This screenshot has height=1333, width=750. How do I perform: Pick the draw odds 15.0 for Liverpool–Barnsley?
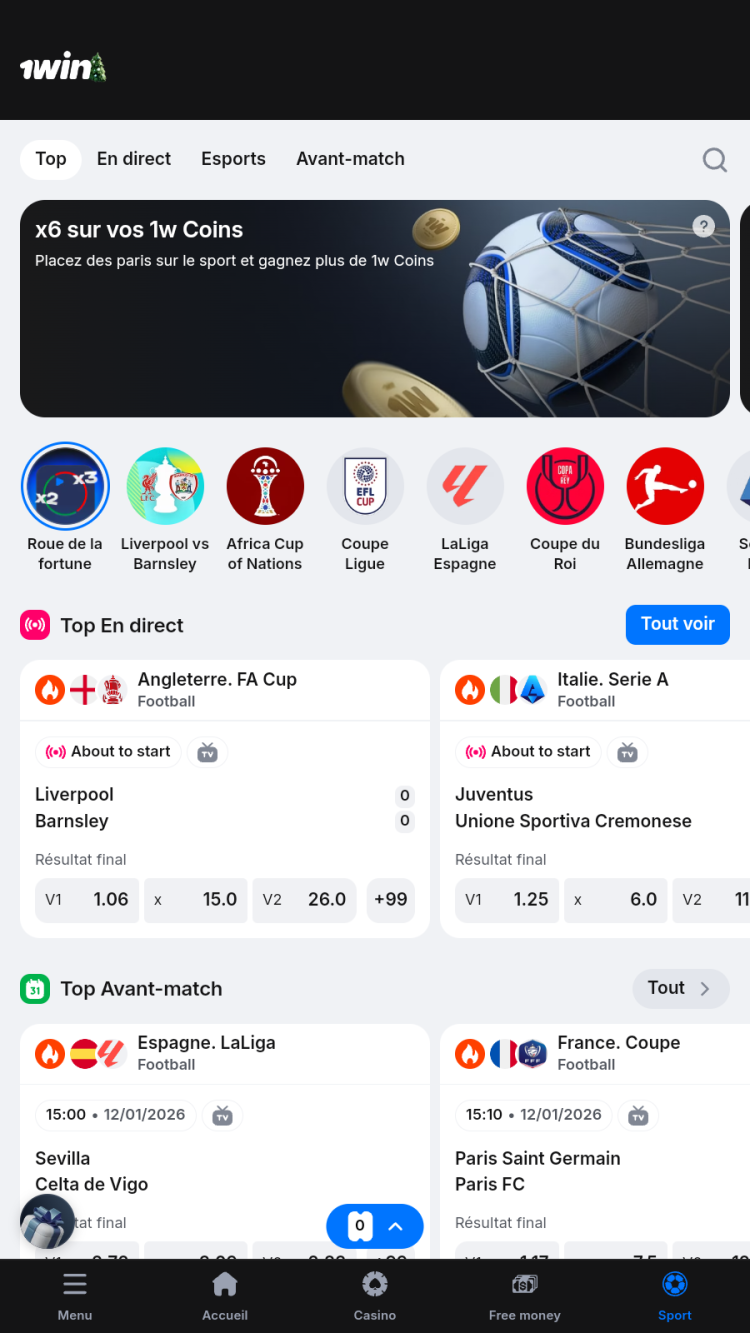(196, 900)
